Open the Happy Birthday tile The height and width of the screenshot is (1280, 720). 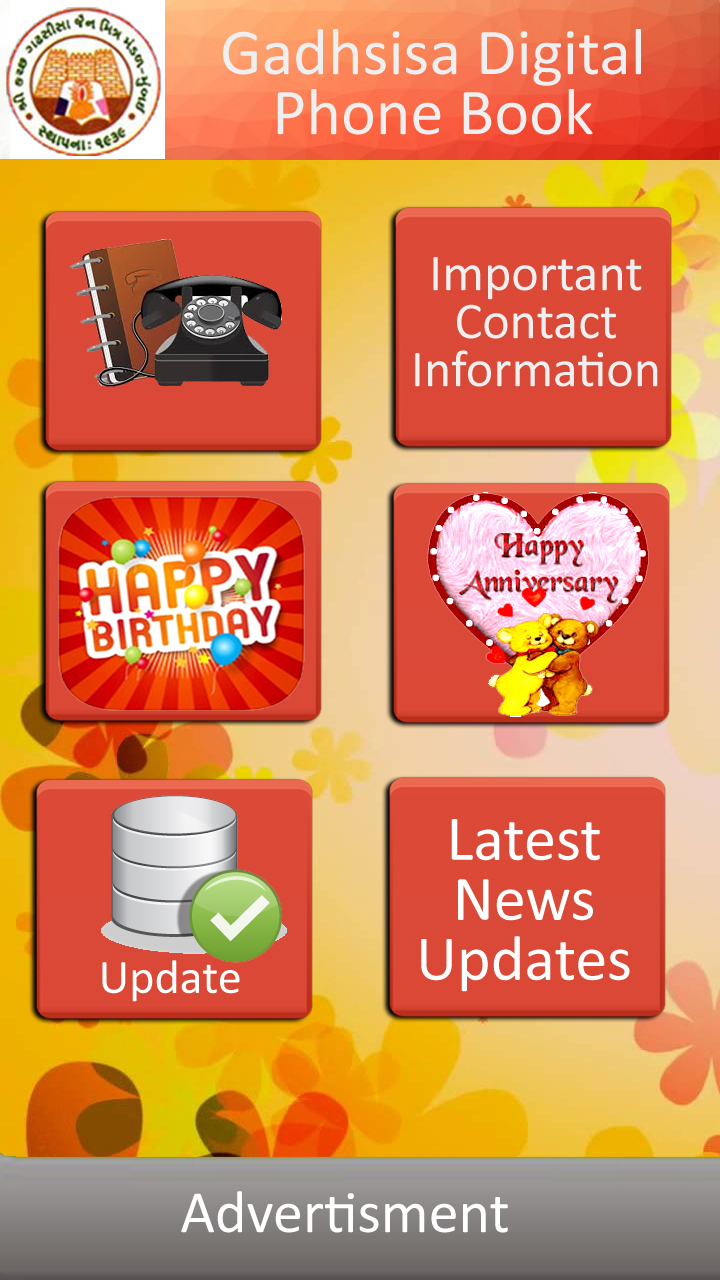(183, 601)
